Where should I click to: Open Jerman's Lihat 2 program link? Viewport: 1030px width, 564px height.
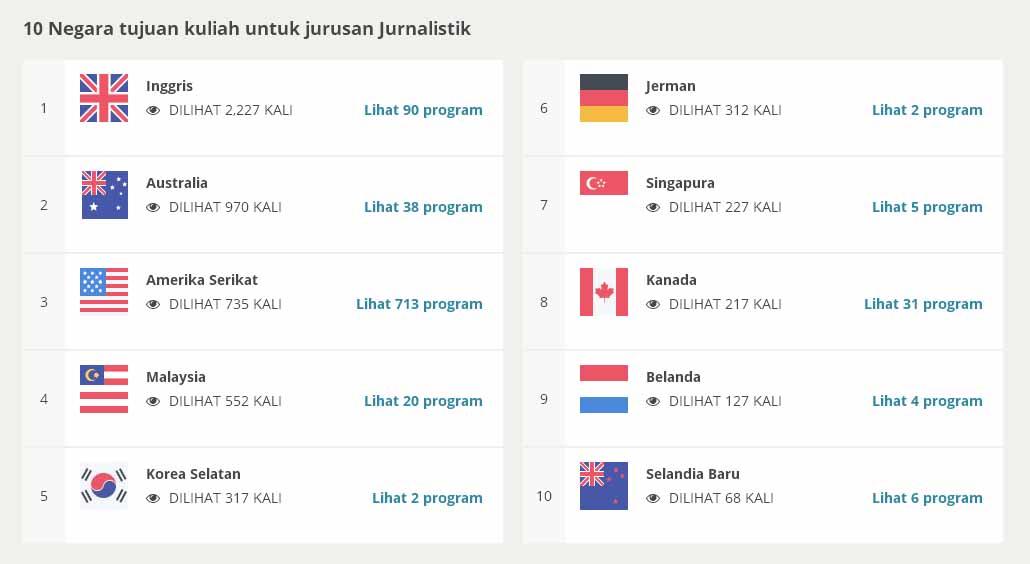927,110
